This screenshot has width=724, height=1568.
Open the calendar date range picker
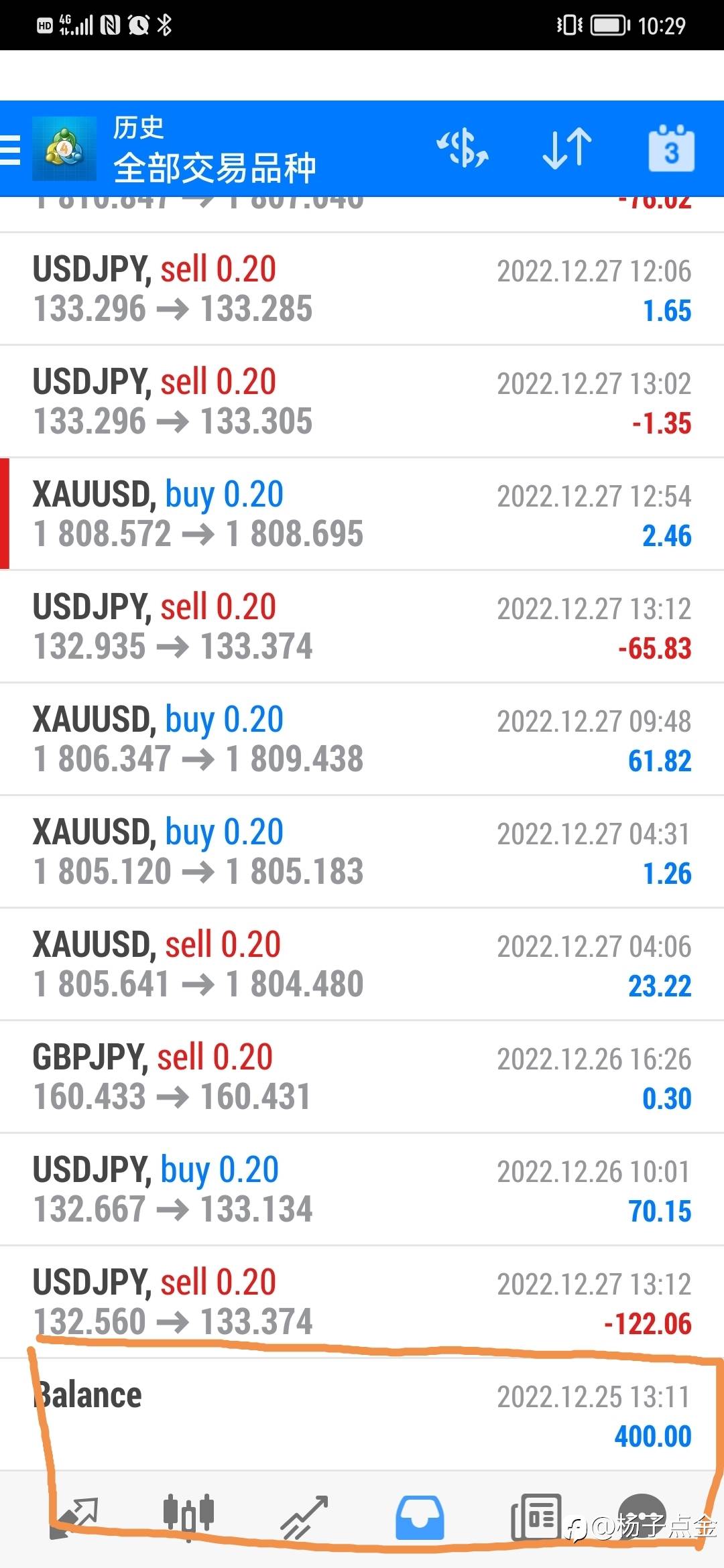(x=671, y=149)
